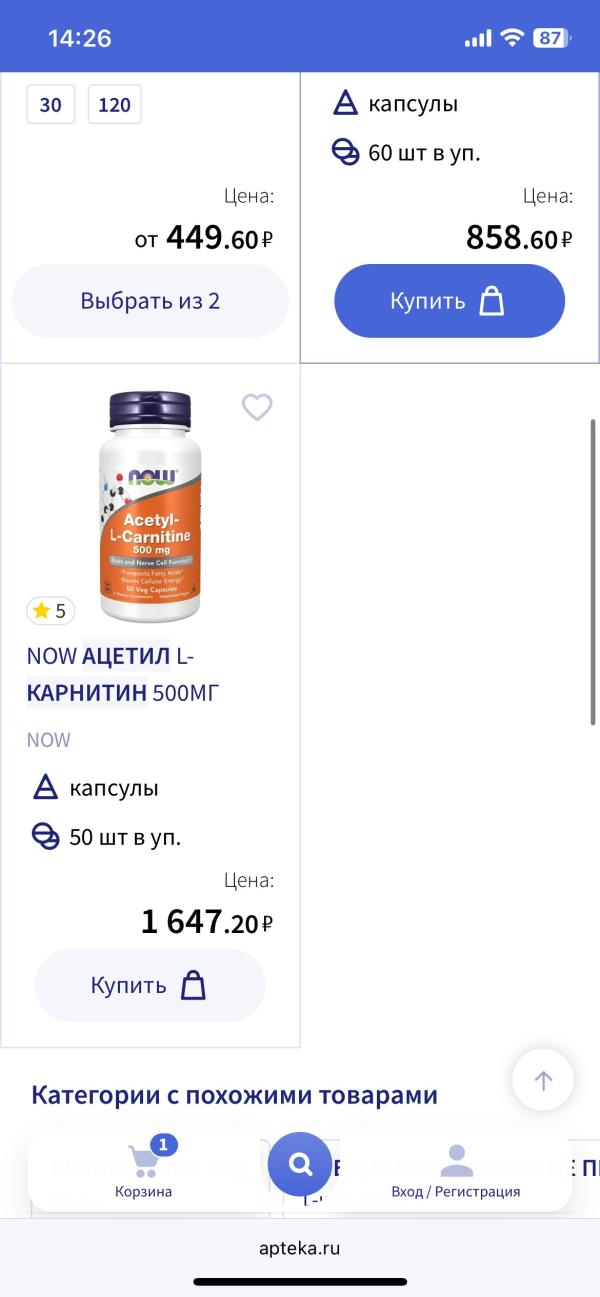
Task: Go to Вход / Регистрация
Action: click(x=456, y=1170)
